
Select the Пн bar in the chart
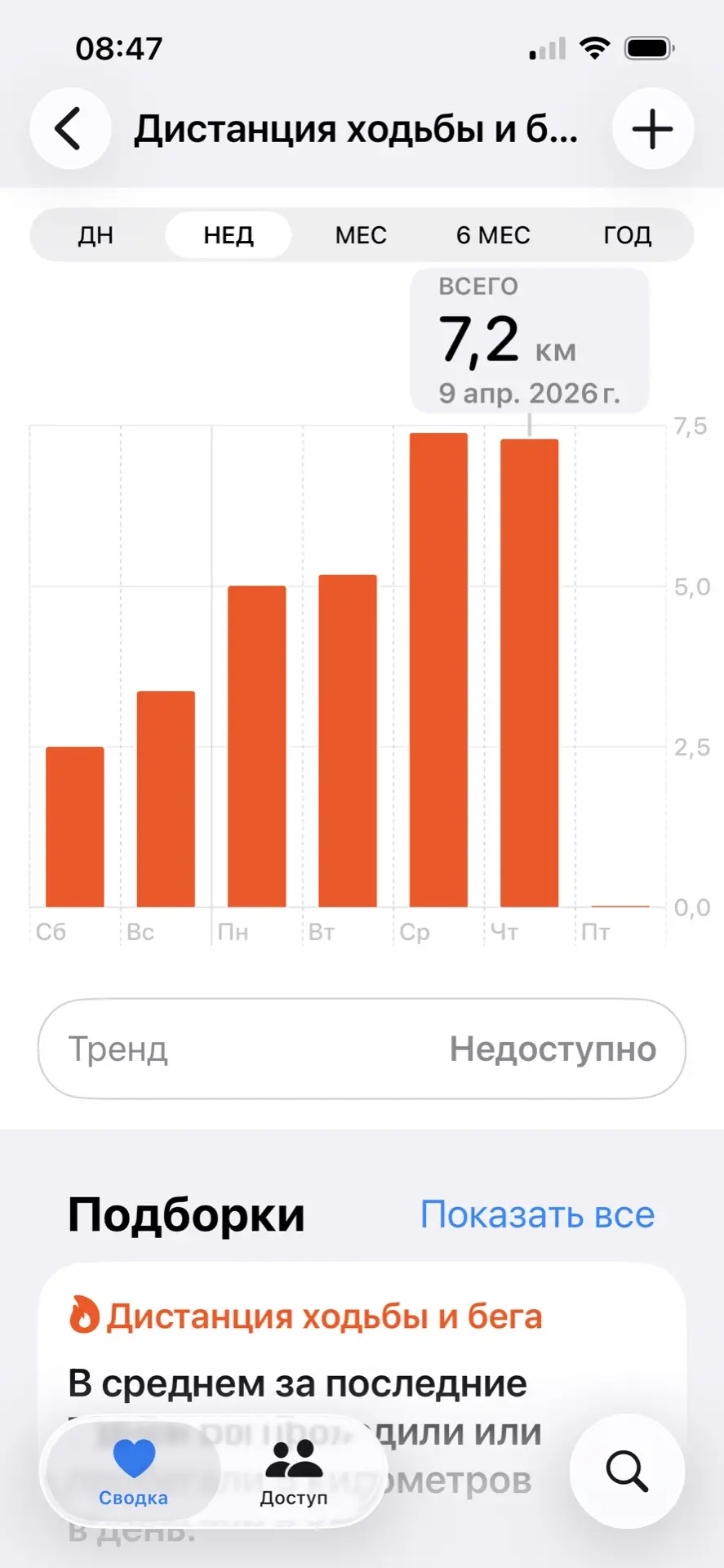pos(256,746)
